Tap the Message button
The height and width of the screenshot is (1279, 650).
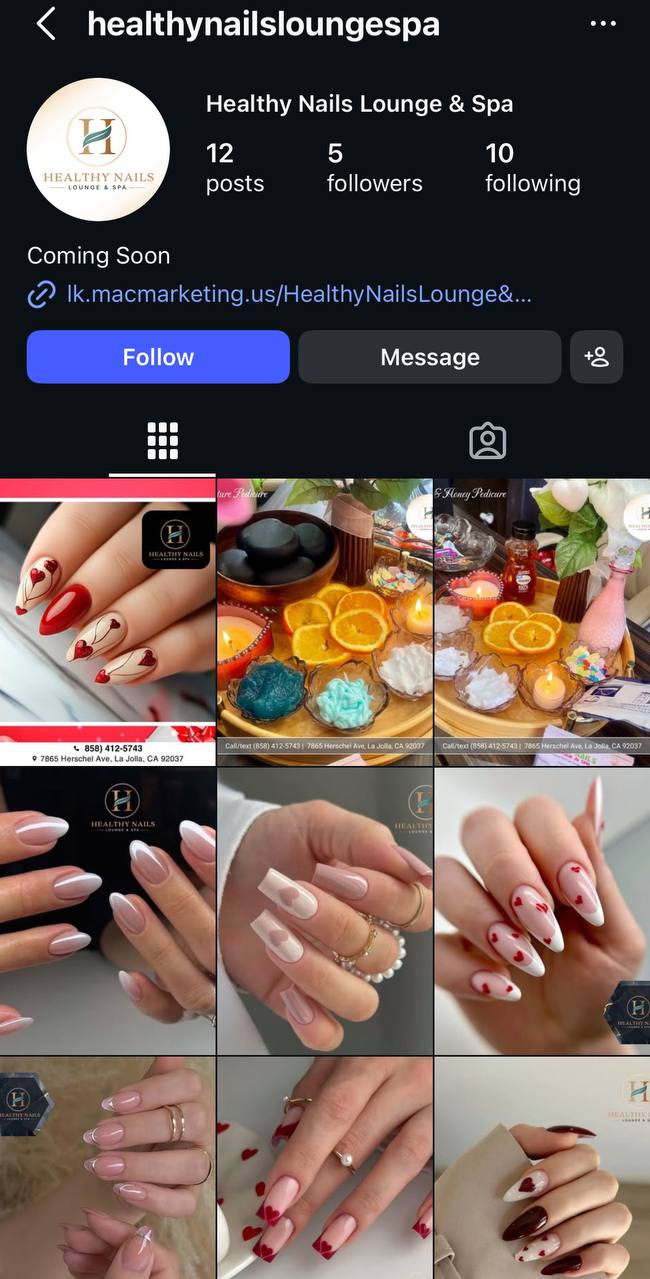click(x=429, y=357)
